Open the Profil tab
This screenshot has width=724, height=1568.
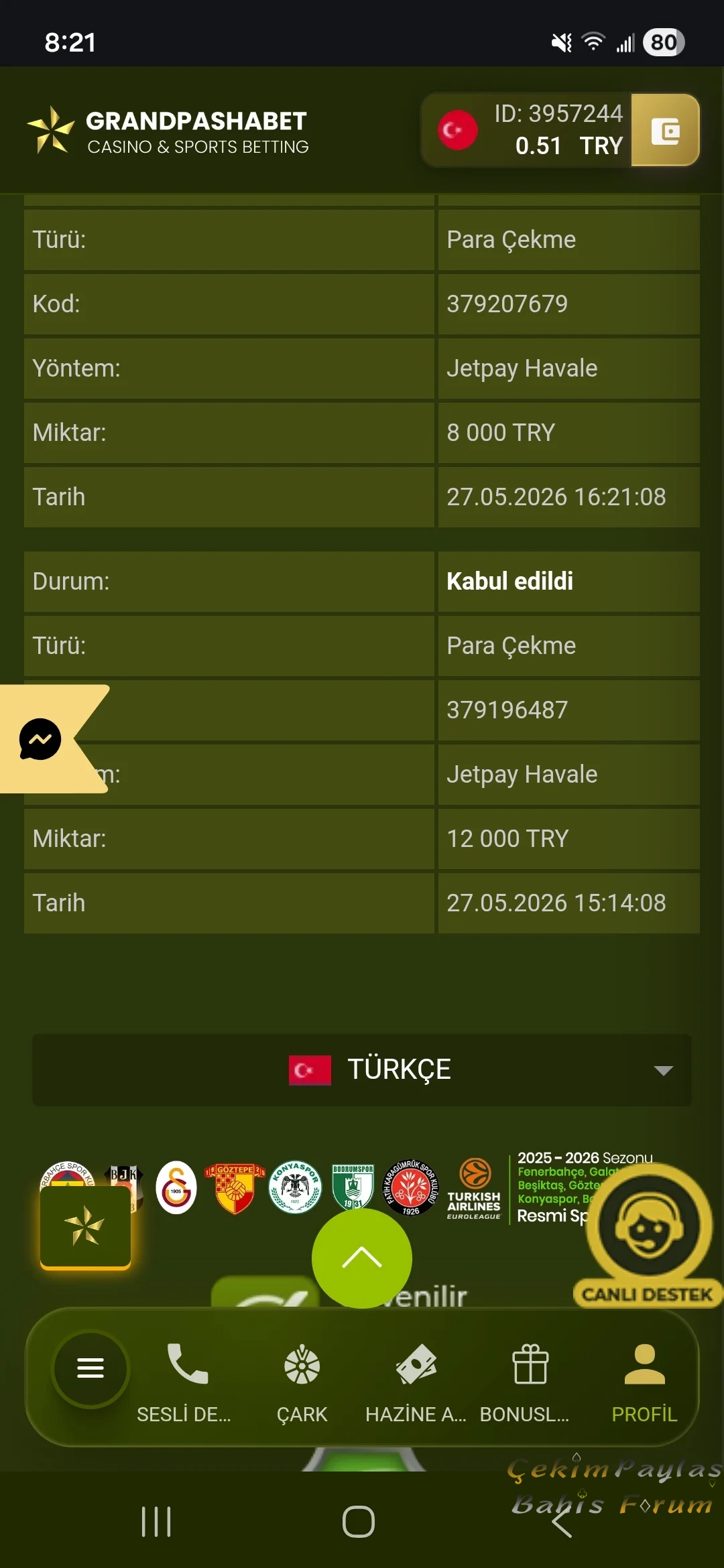[644, 1383]
